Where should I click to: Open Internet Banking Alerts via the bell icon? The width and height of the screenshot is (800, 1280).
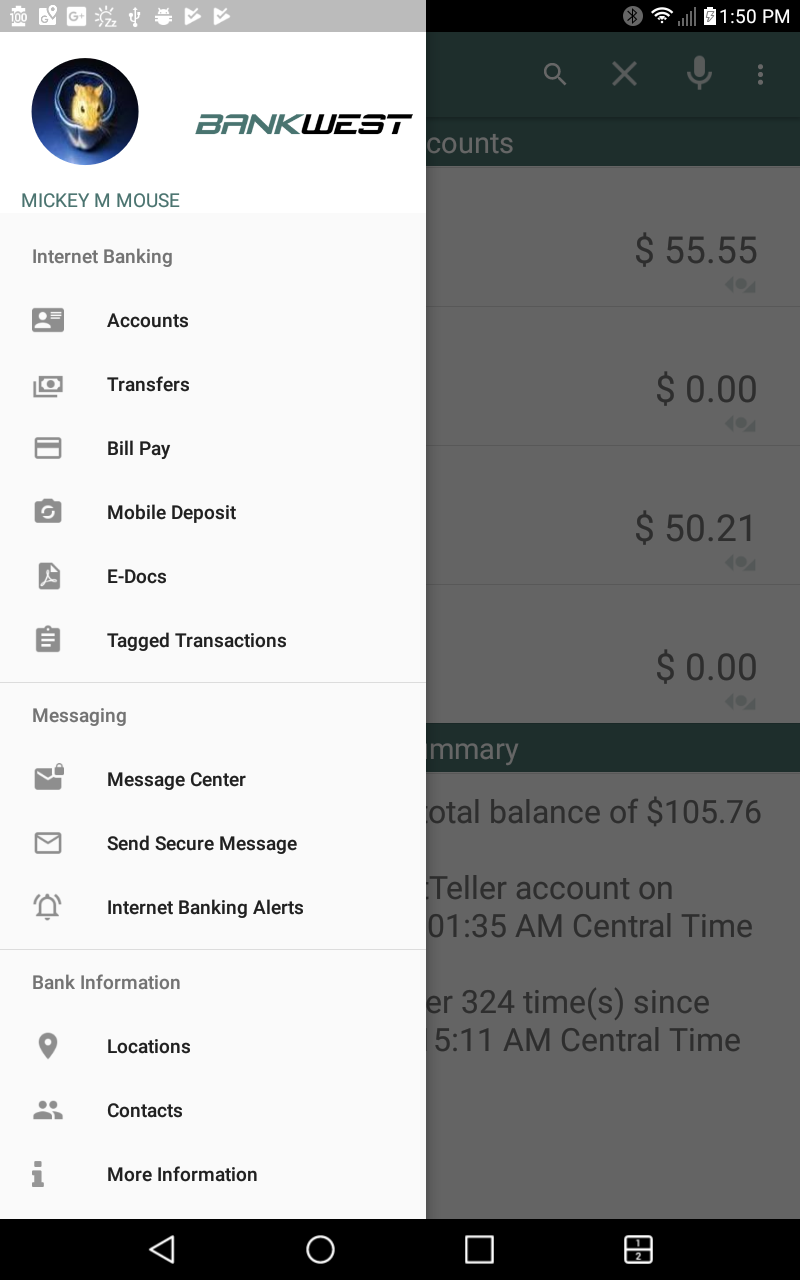coord(48,907)
